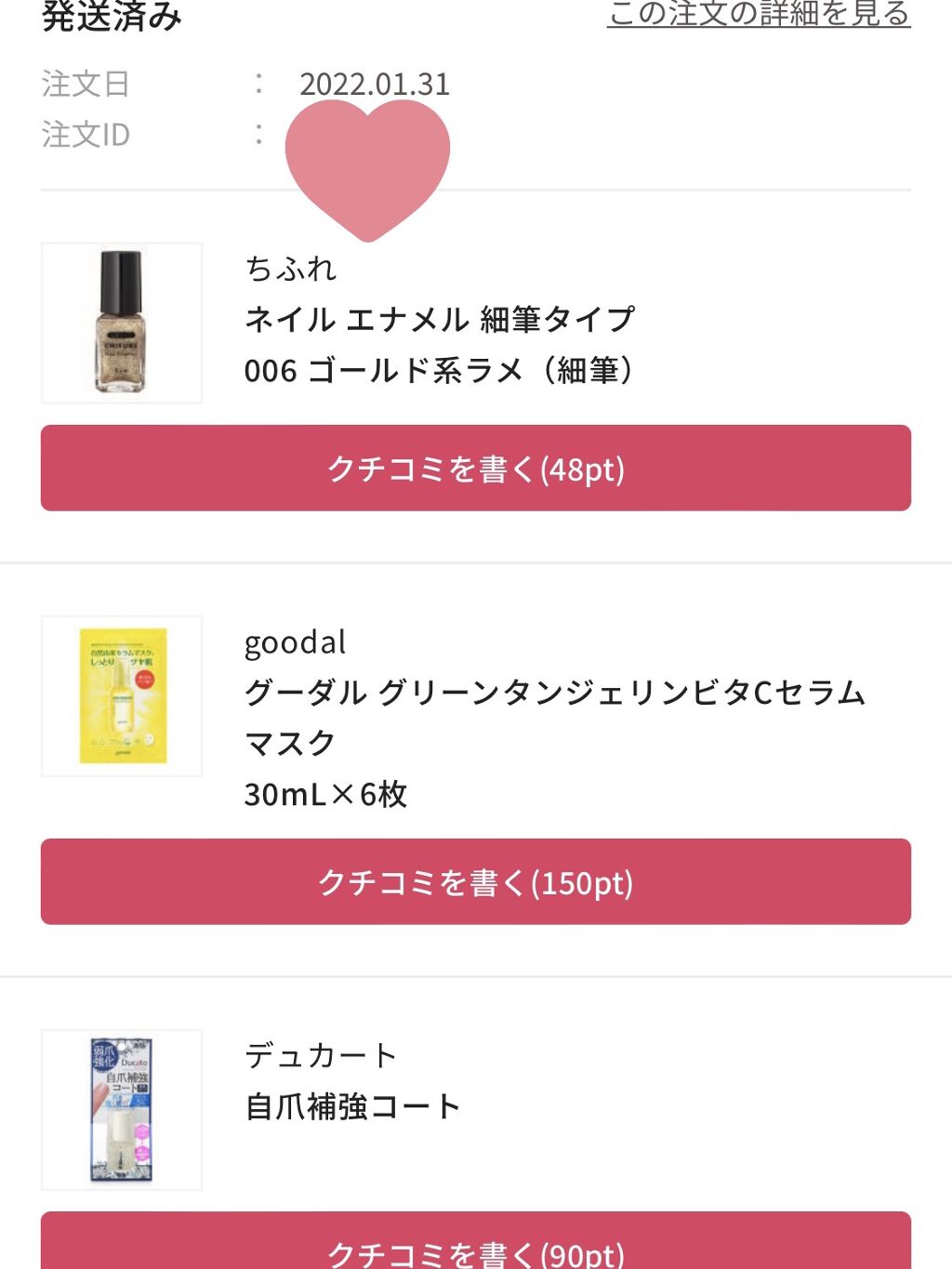Tap the クチコミを書く(90pt) button
Viewport: 952px width, 1269px height.
[x=475, y=1255]
